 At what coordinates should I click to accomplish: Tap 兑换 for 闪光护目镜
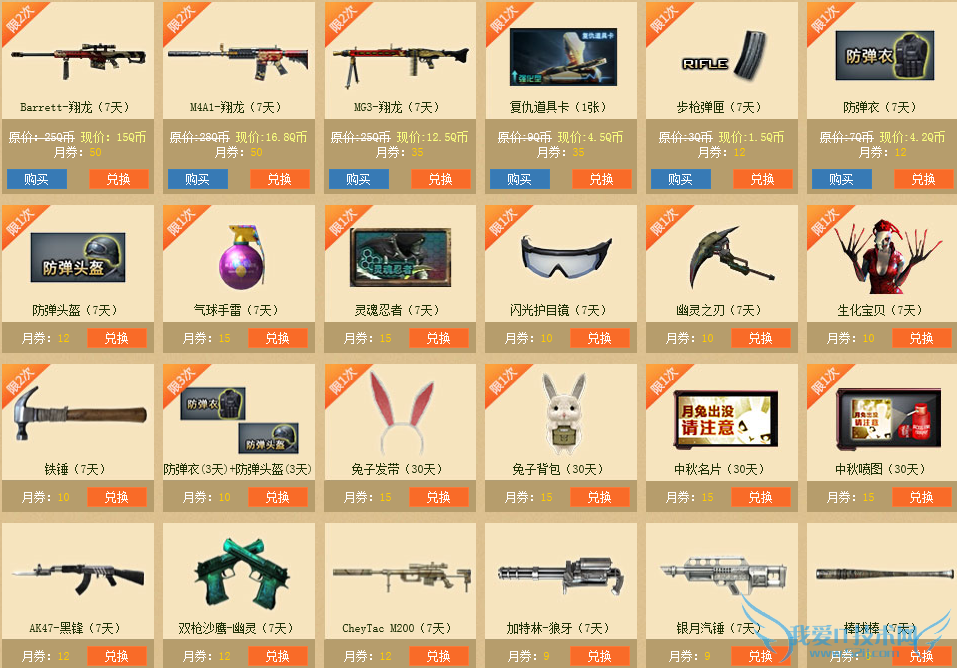[600, 338]
